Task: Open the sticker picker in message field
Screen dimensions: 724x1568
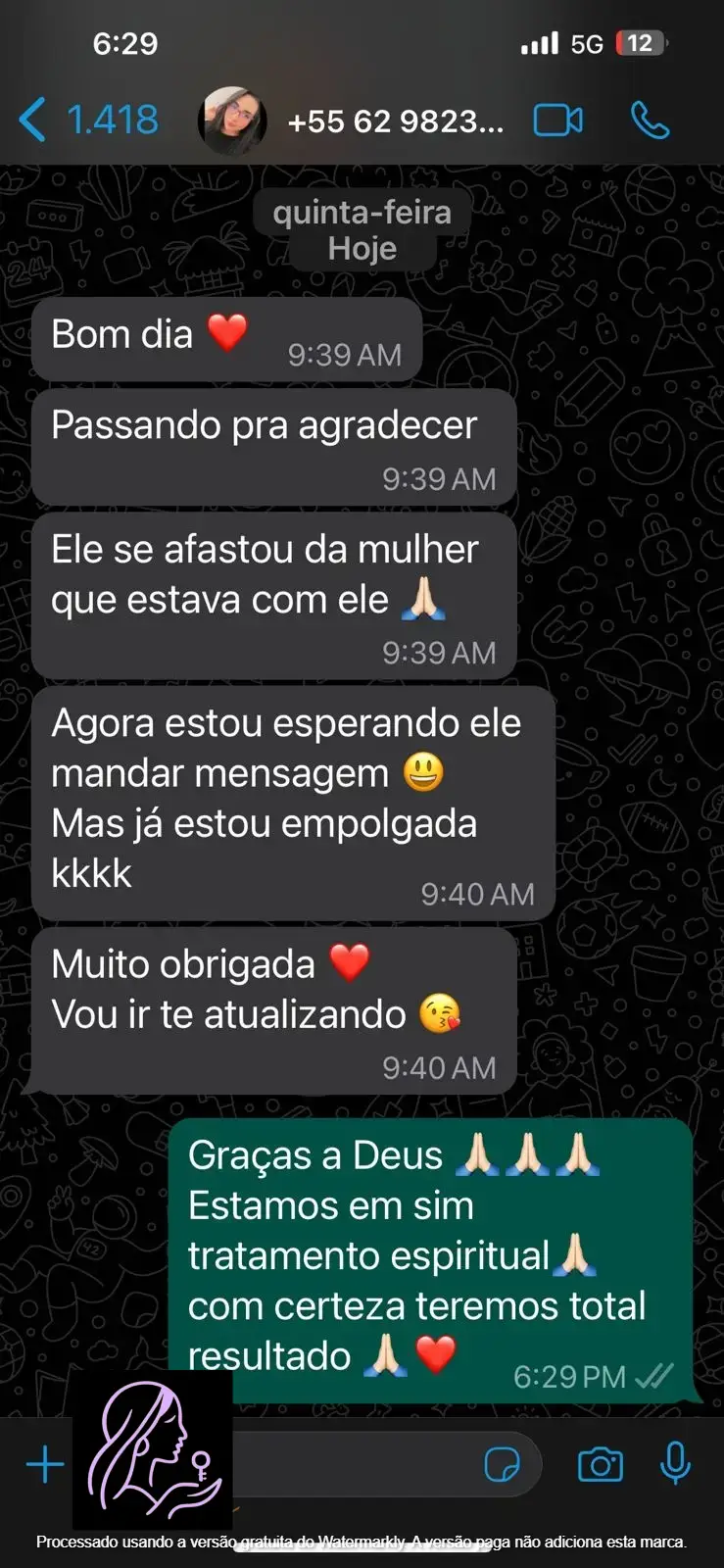Action: (x=502, y=1465)
